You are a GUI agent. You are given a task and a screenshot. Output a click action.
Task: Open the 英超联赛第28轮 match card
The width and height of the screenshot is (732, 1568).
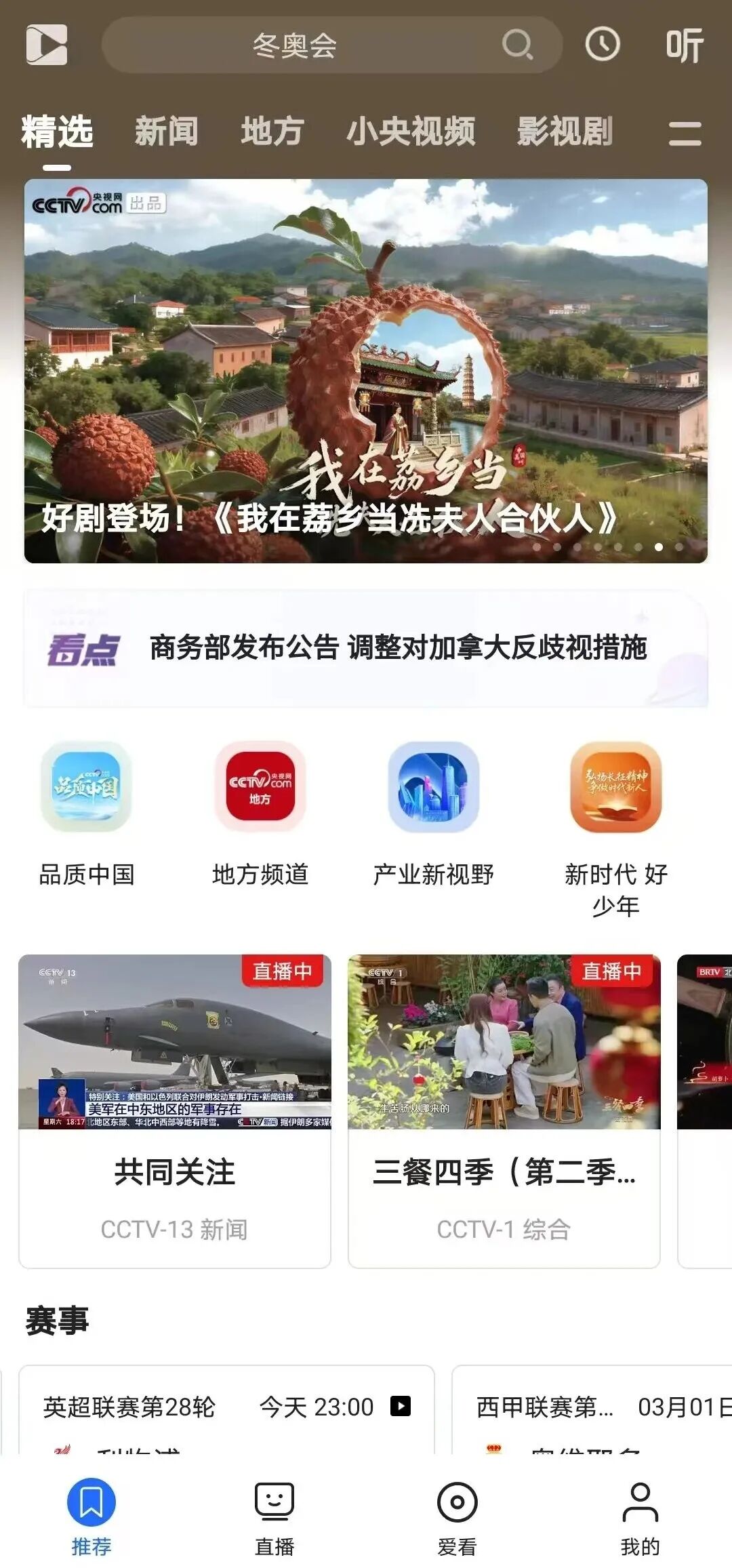(x=226, y=1409)
